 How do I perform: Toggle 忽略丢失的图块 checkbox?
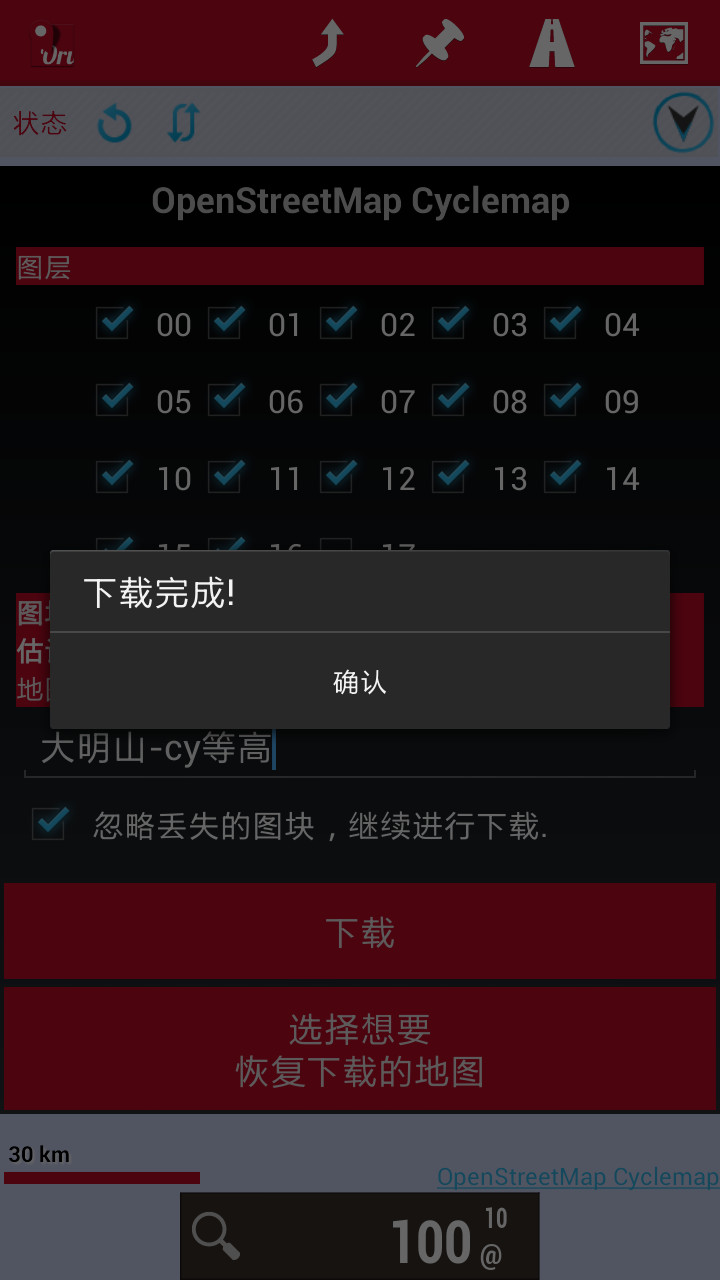pos(49,825)
